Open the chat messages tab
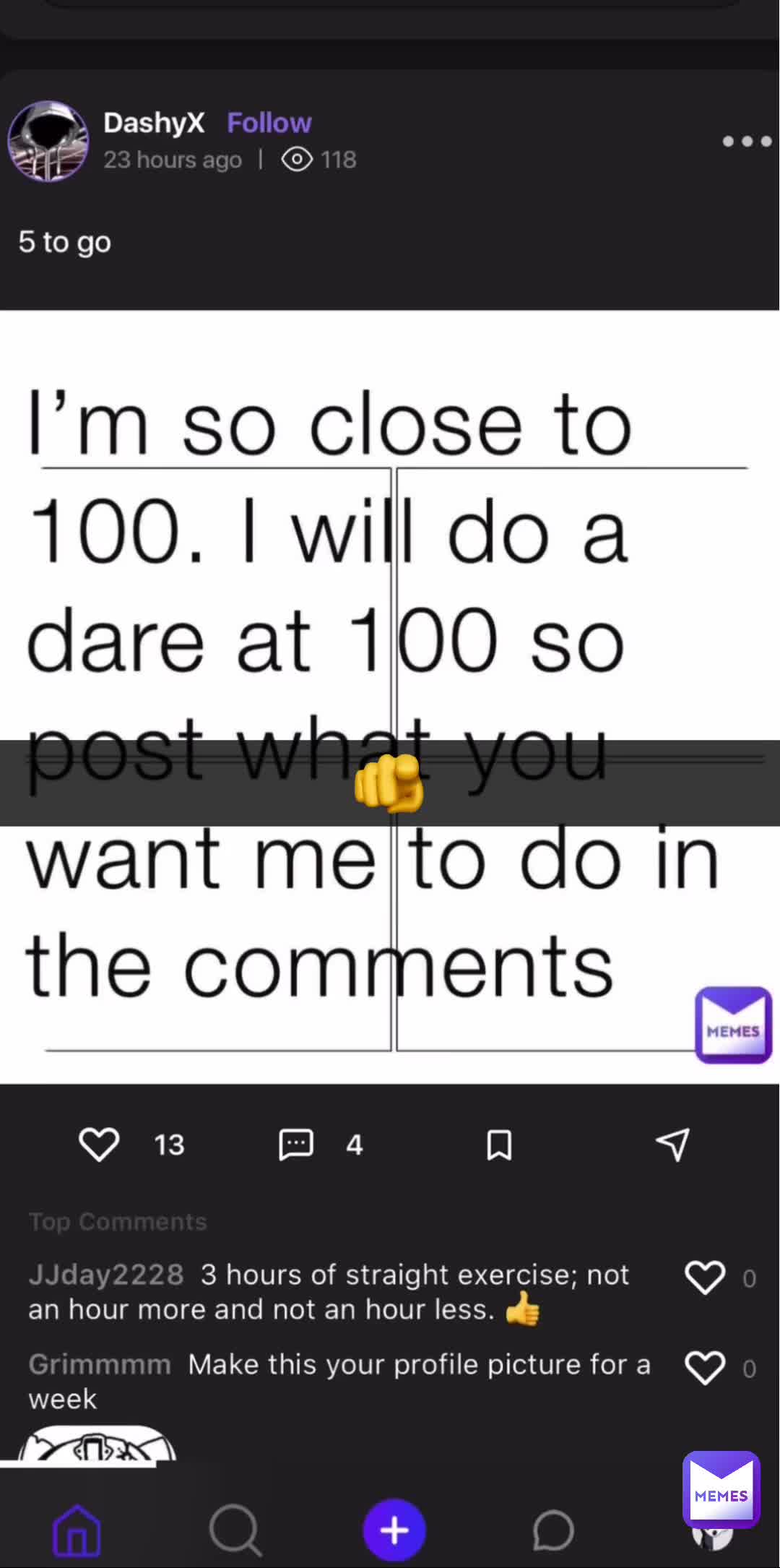 click(553, 1530)
